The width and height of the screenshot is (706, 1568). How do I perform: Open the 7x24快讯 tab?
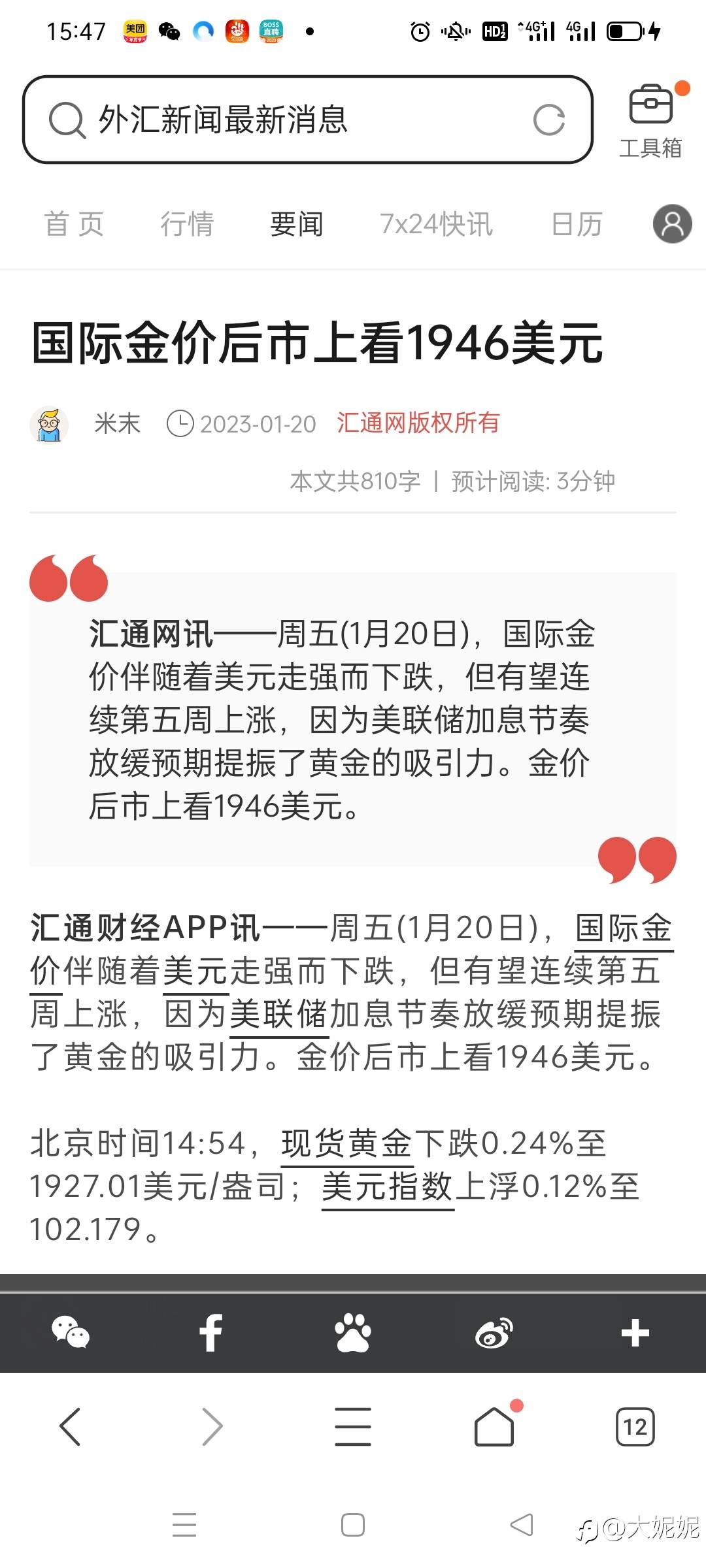coord(437,223)
